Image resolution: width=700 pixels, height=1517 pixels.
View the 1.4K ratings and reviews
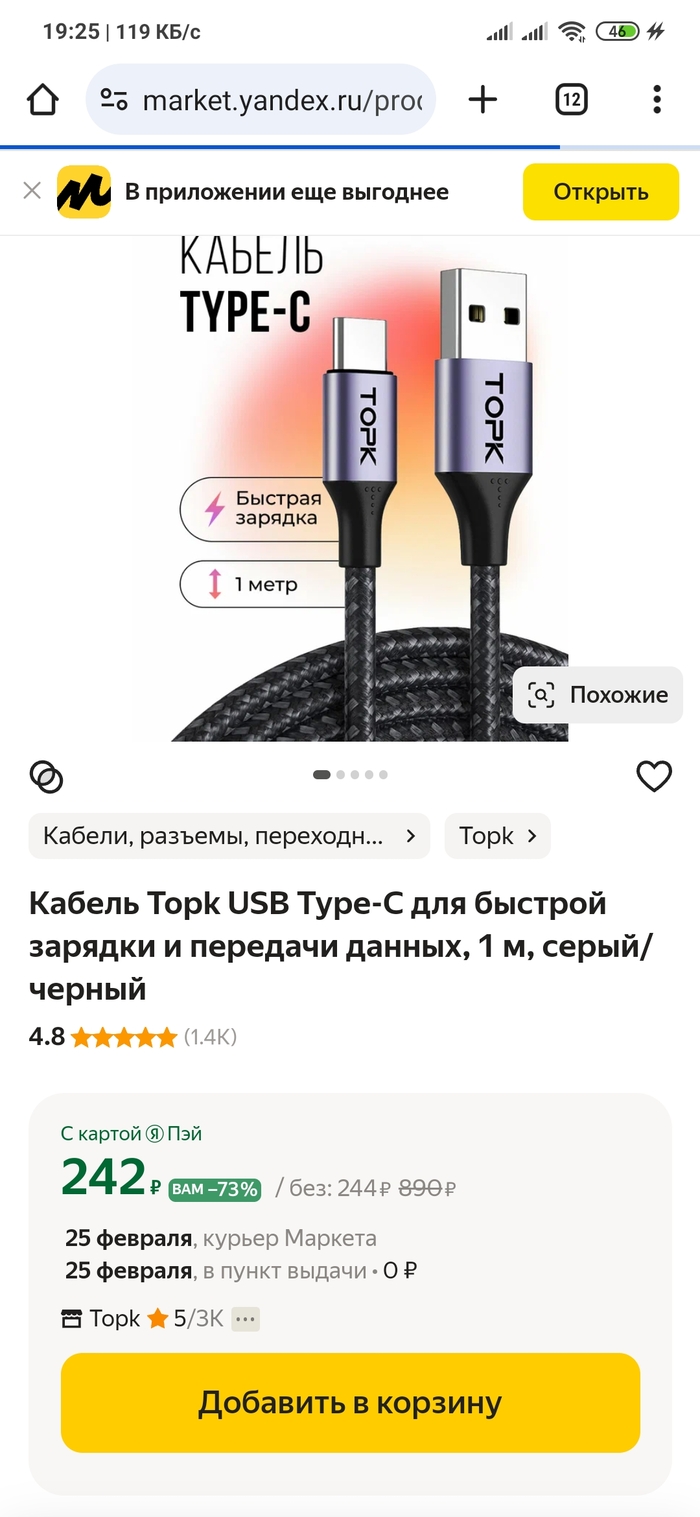coord(209,1037)
